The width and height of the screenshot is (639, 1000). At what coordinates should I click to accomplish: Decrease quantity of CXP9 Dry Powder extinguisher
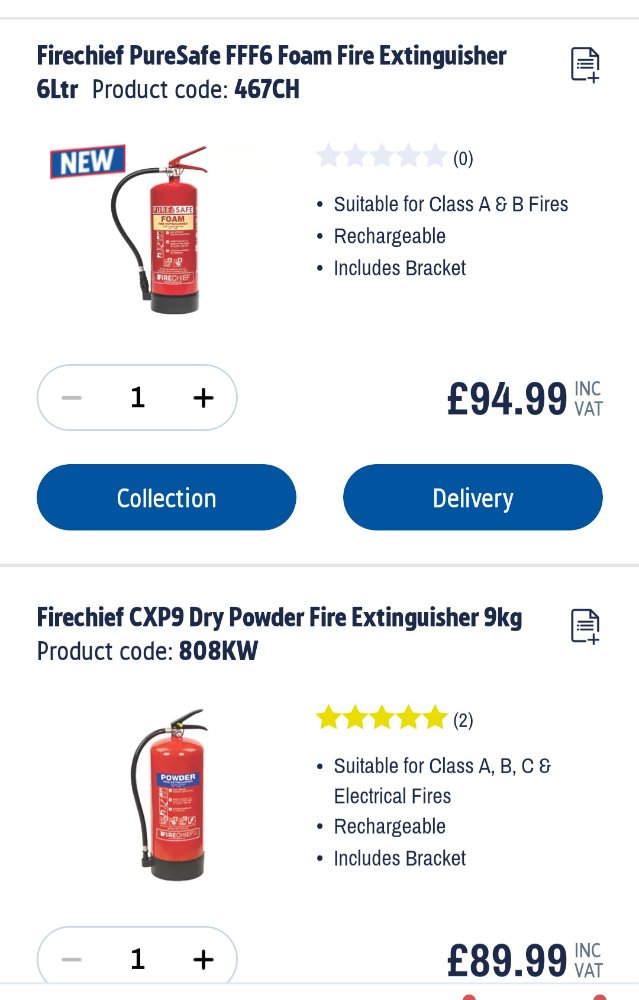coord(71,960)
